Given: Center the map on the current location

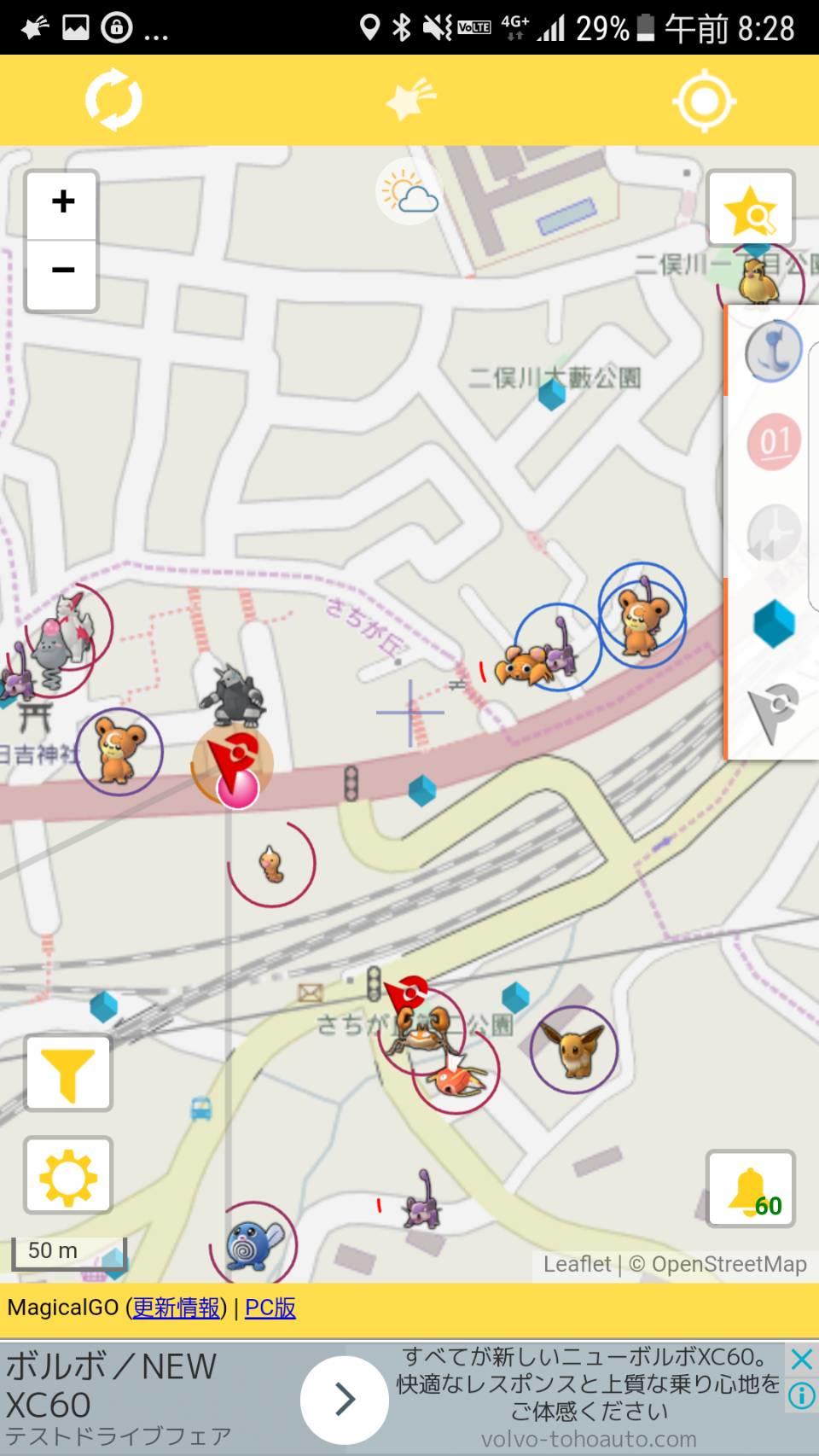Looking at the screenshot, I should pos(704,101).
